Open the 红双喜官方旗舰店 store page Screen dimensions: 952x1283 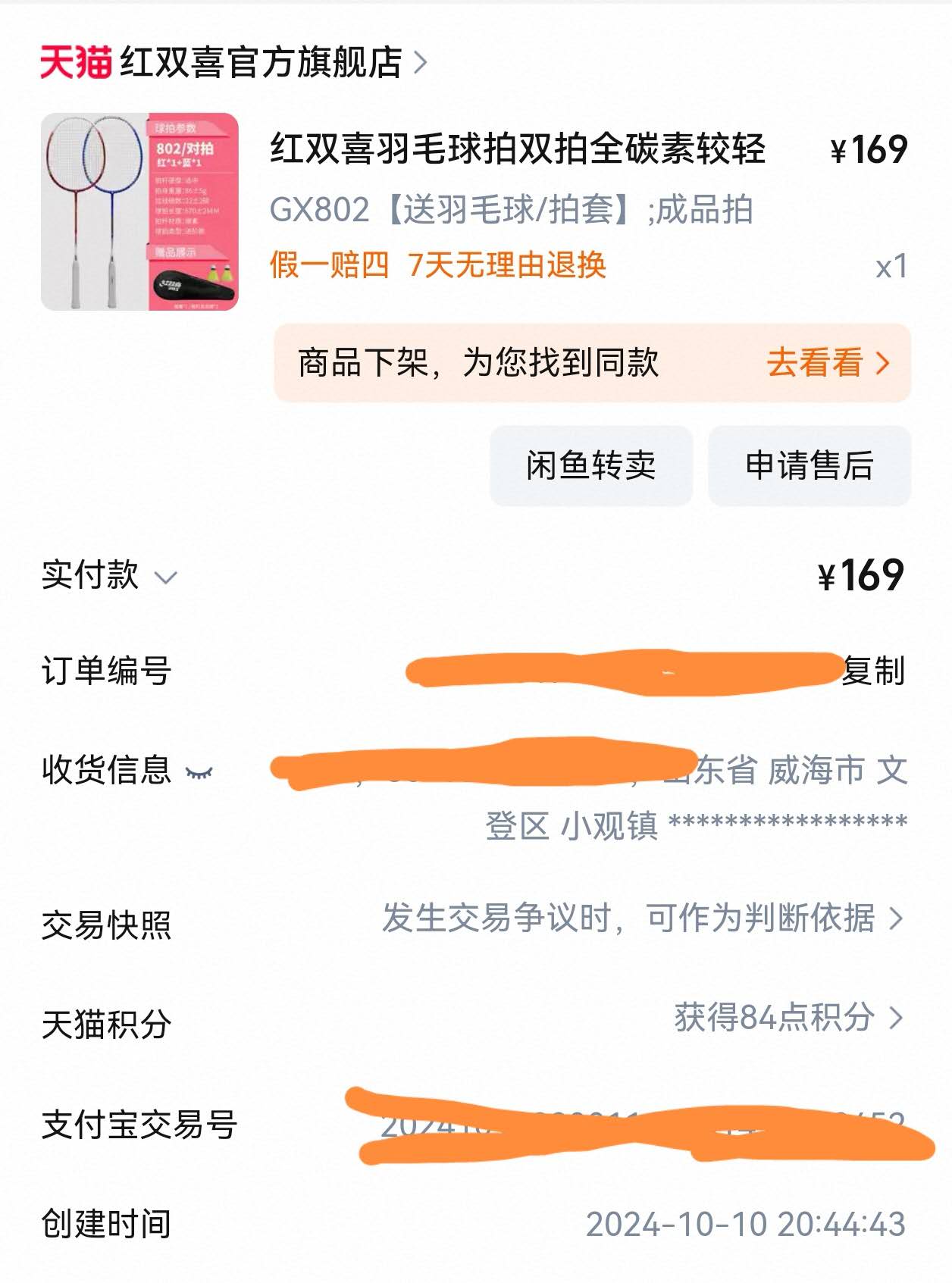[260, 62]
